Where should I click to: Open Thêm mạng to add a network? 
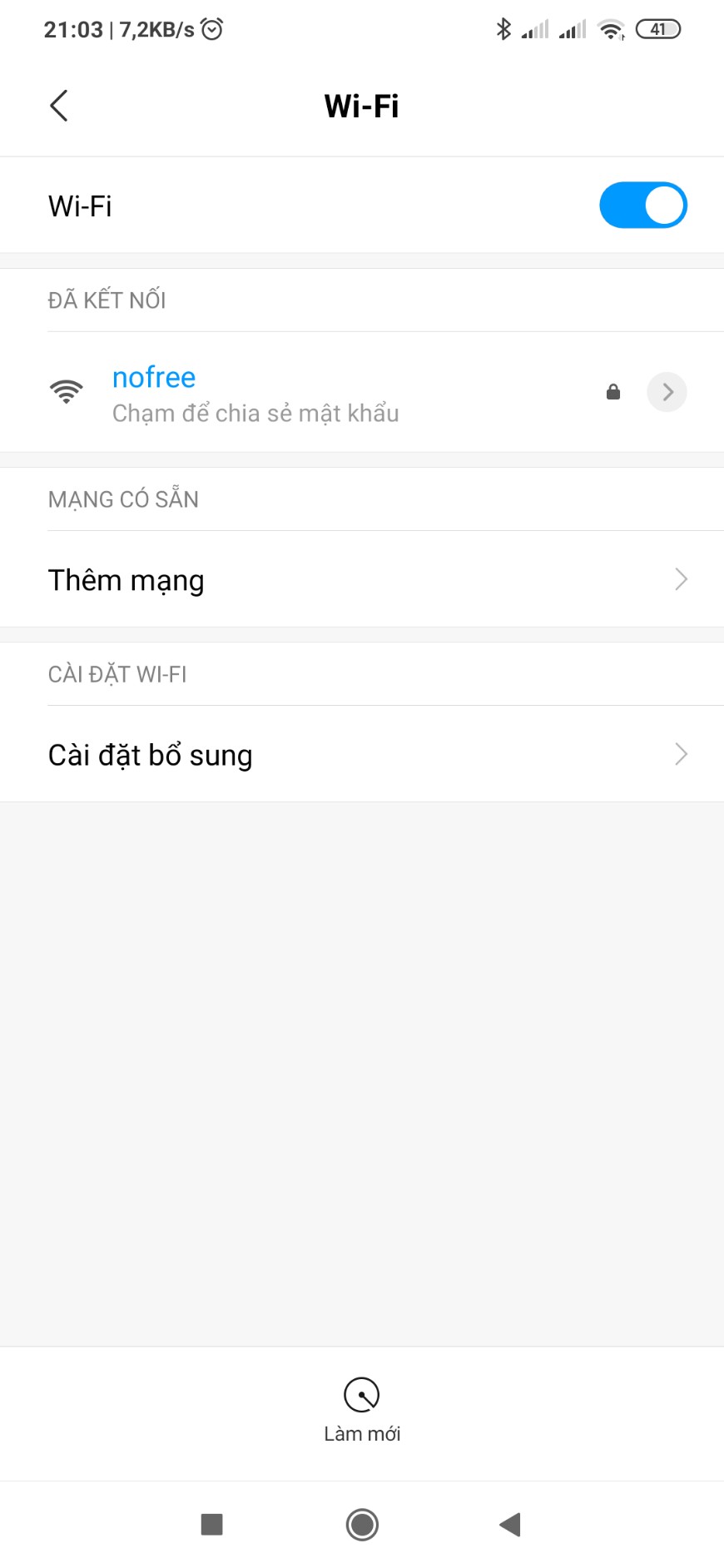pyautogui.click(x=361, y=579)
